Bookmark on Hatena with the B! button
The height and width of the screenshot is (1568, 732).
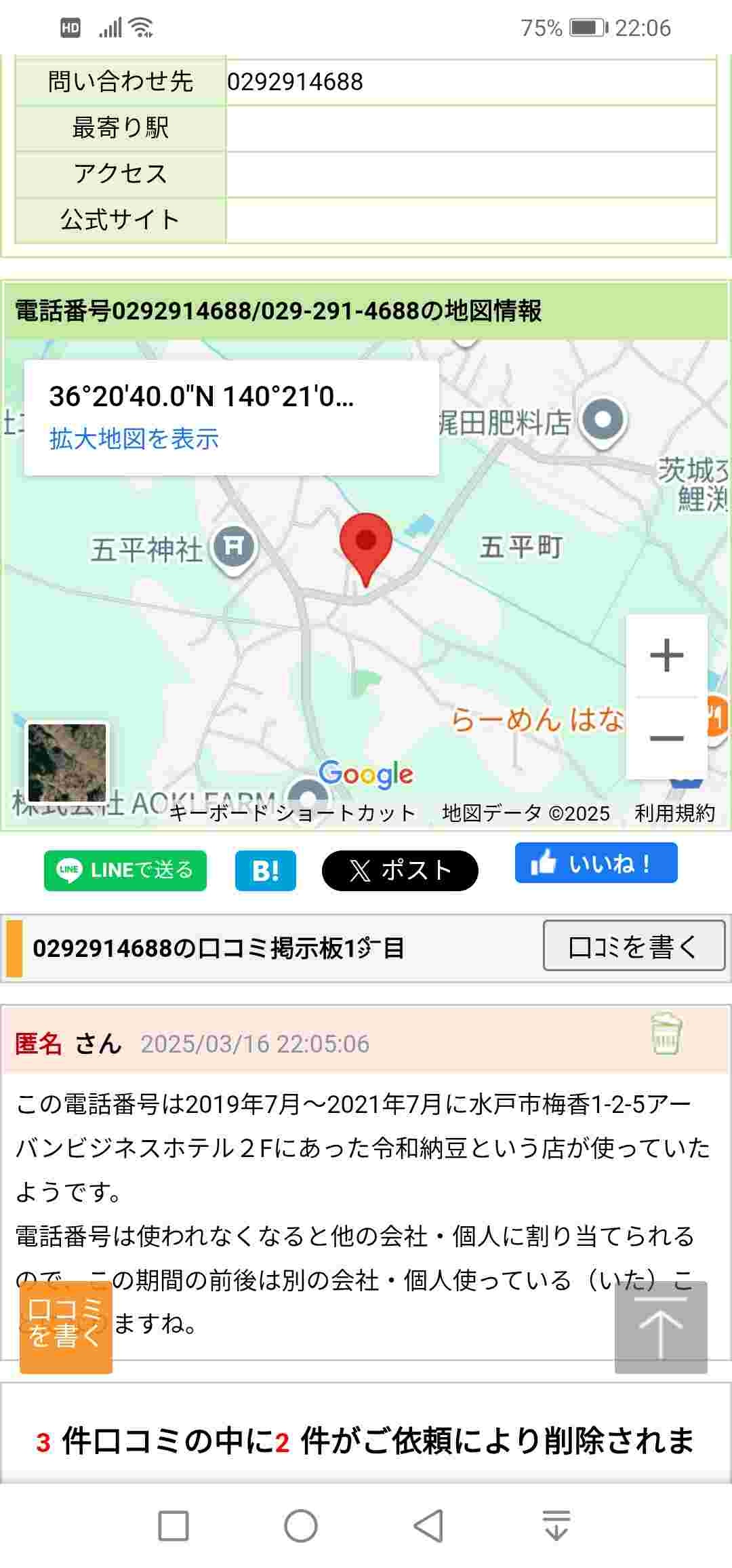click(x=265, y=870)
